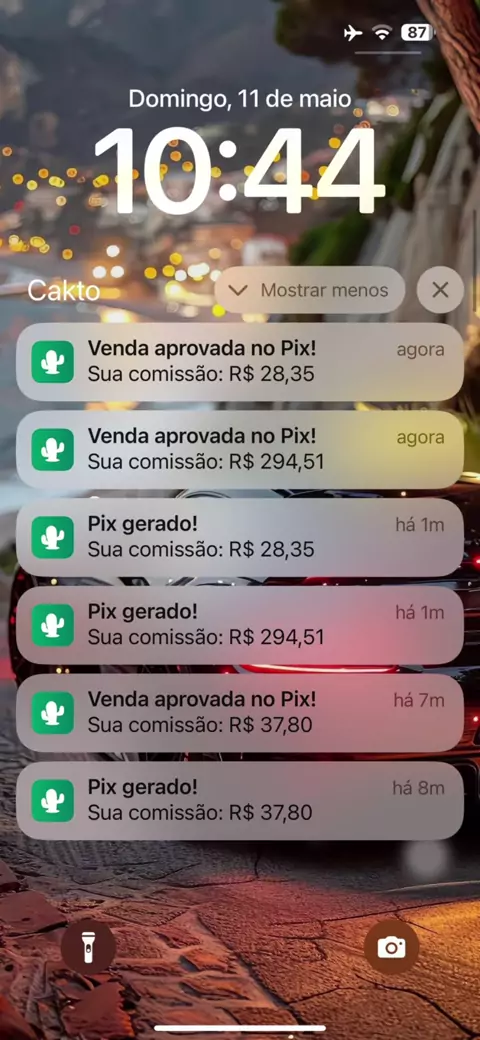Open the Pix gerado notification for R$ 28,35

tap(240, 537)
